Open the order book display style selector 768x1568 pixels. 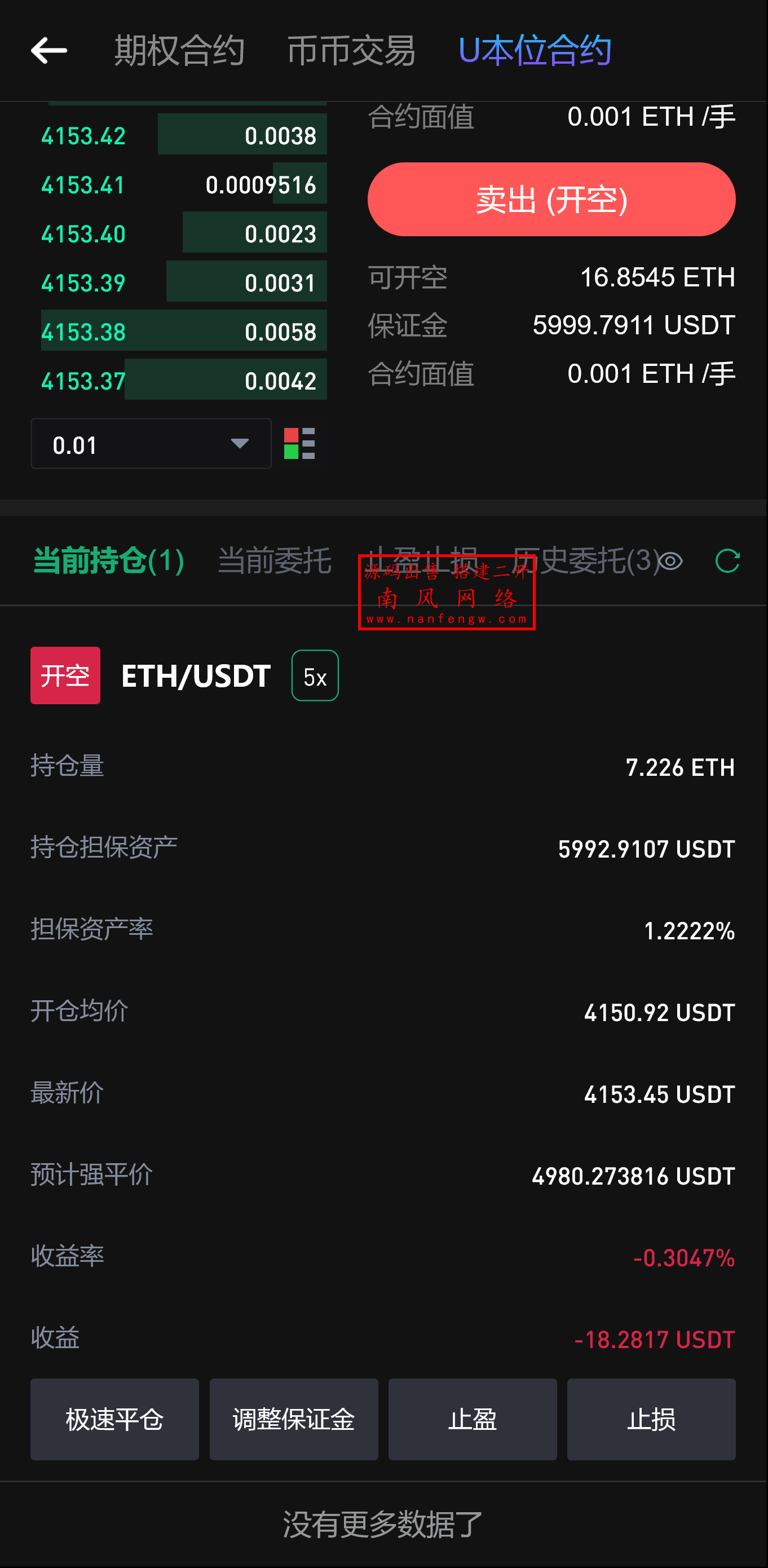(x=301, y=444)
